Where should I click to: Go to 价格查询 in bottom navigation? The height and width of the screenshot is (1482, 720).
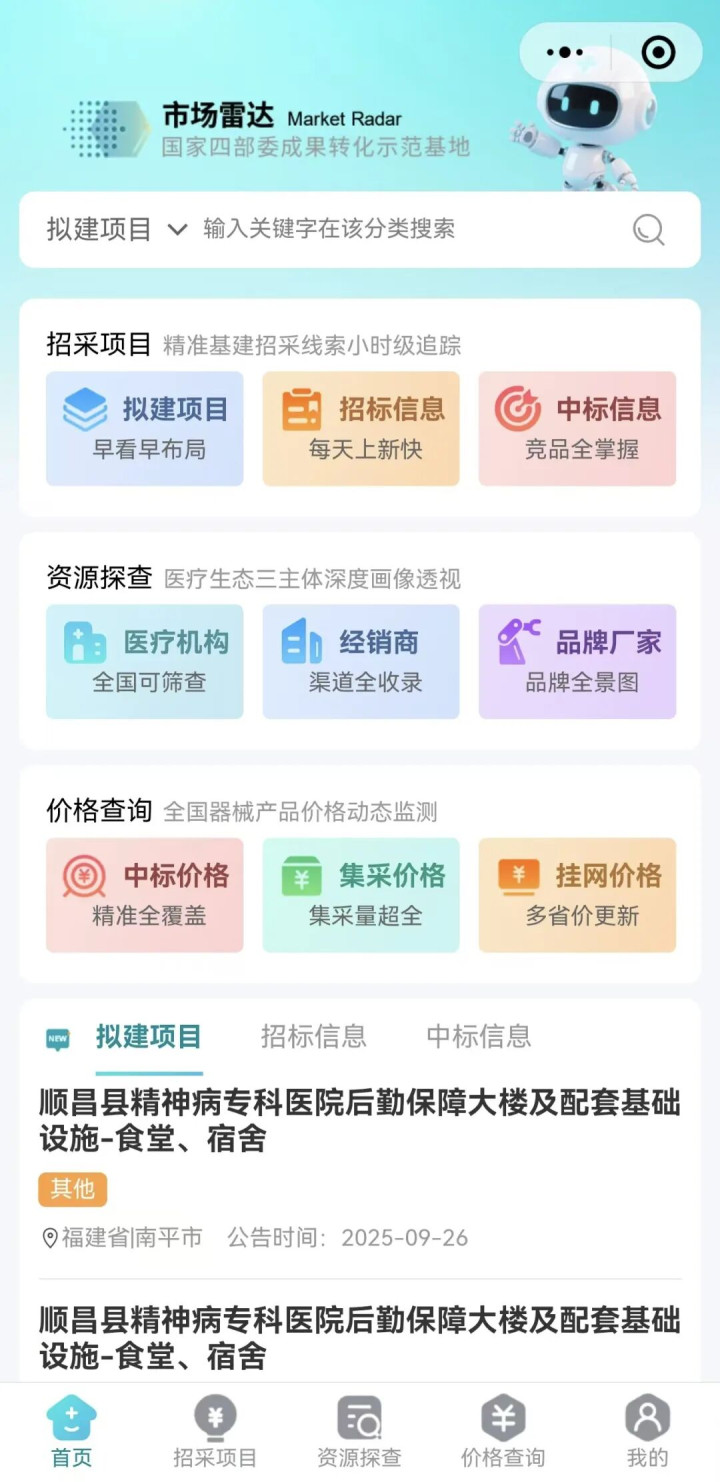coord(503,1432)
